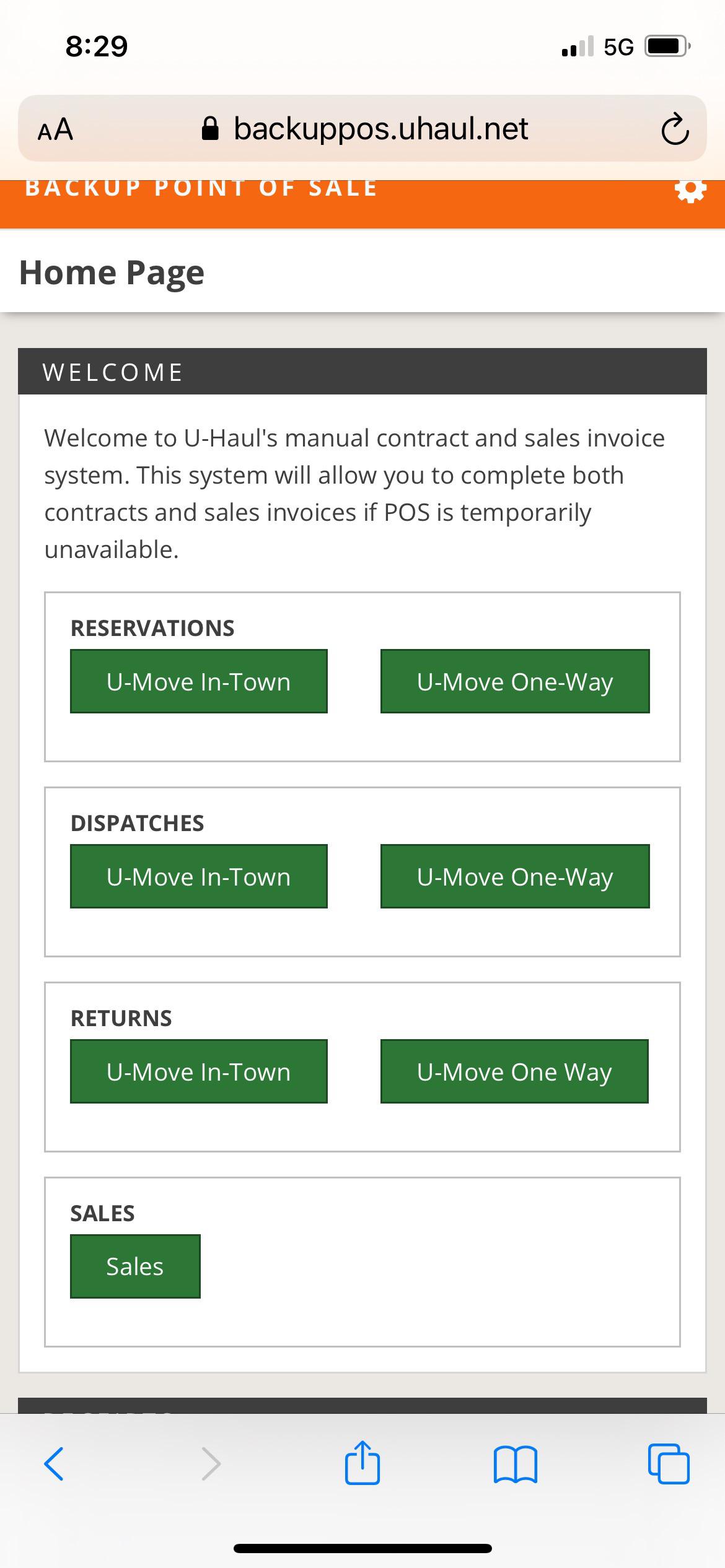Select U-Move One-Way under Dispatches
The width and height of the screenshot is (725, 1568).
click(515, 876)
